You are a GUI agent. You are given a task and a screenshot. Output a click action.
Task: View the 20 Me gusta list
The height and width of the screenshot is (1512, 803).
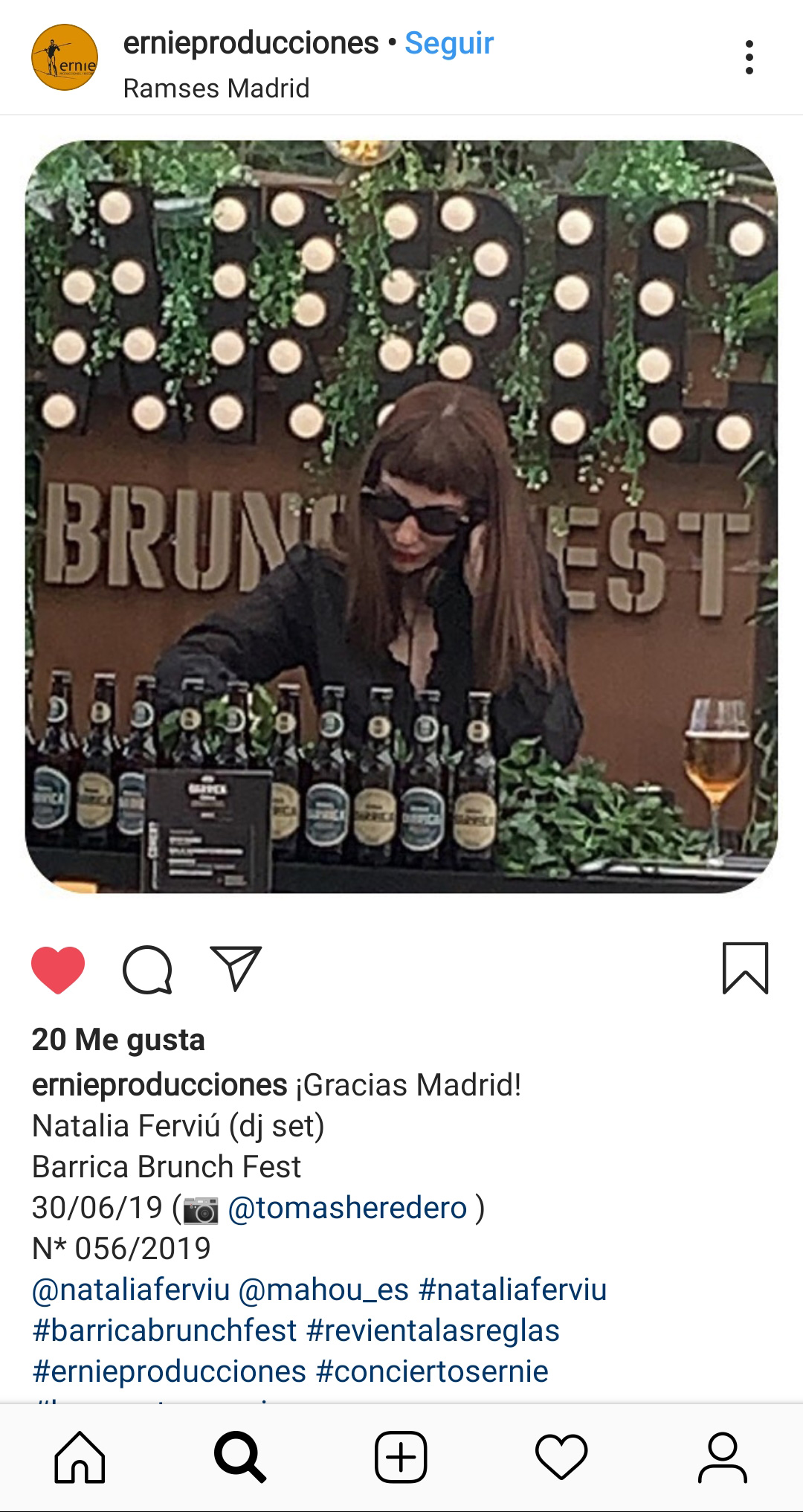pos(118,1040)
